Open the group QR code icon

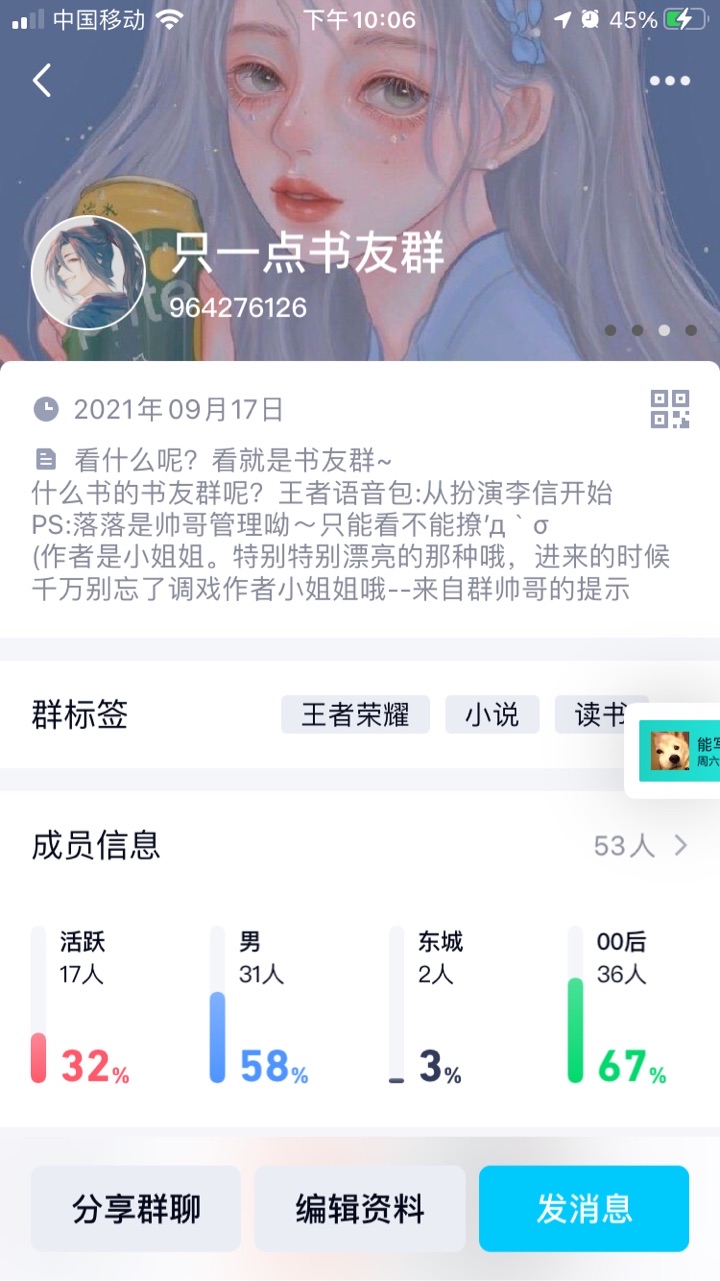tap(670, 409)
